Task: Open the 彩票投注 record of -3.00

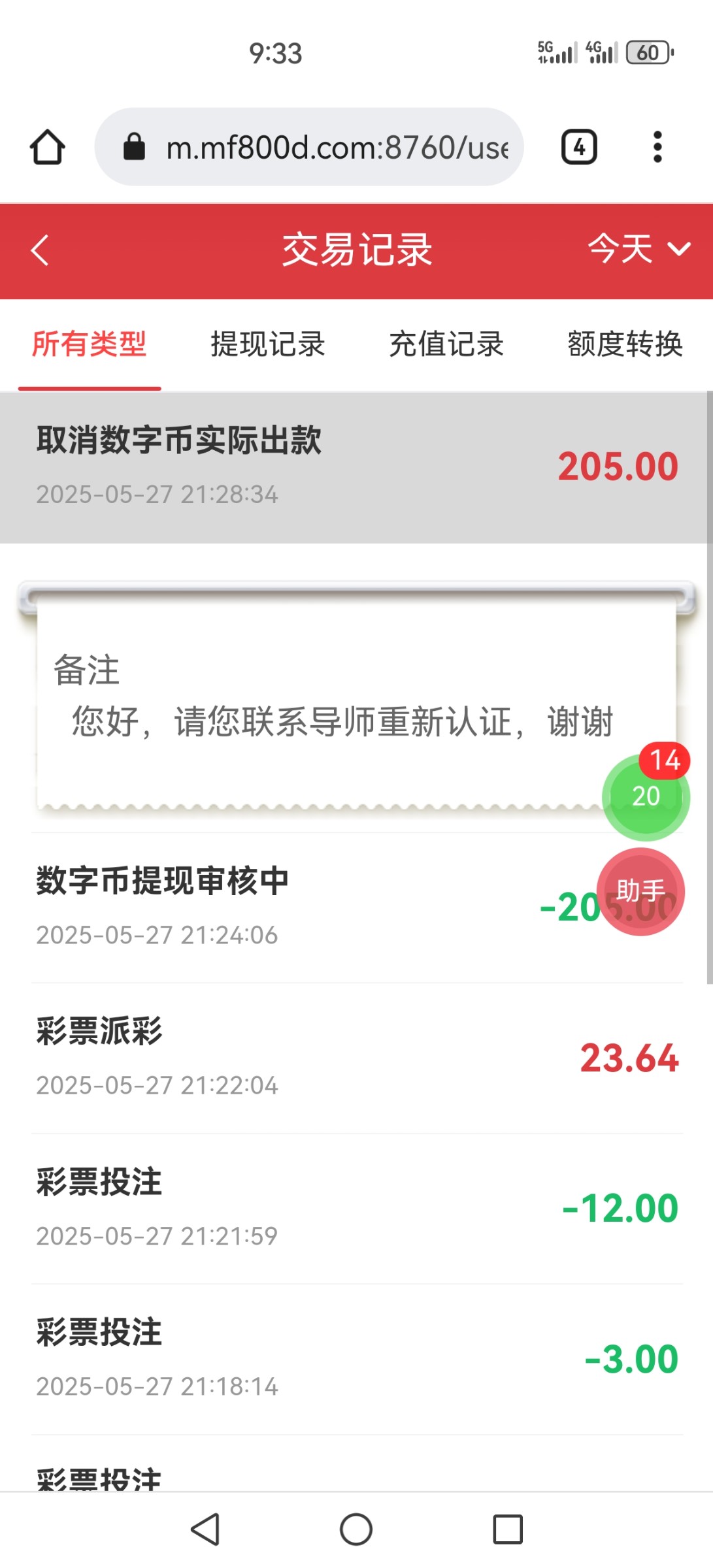Action: 356,1358
